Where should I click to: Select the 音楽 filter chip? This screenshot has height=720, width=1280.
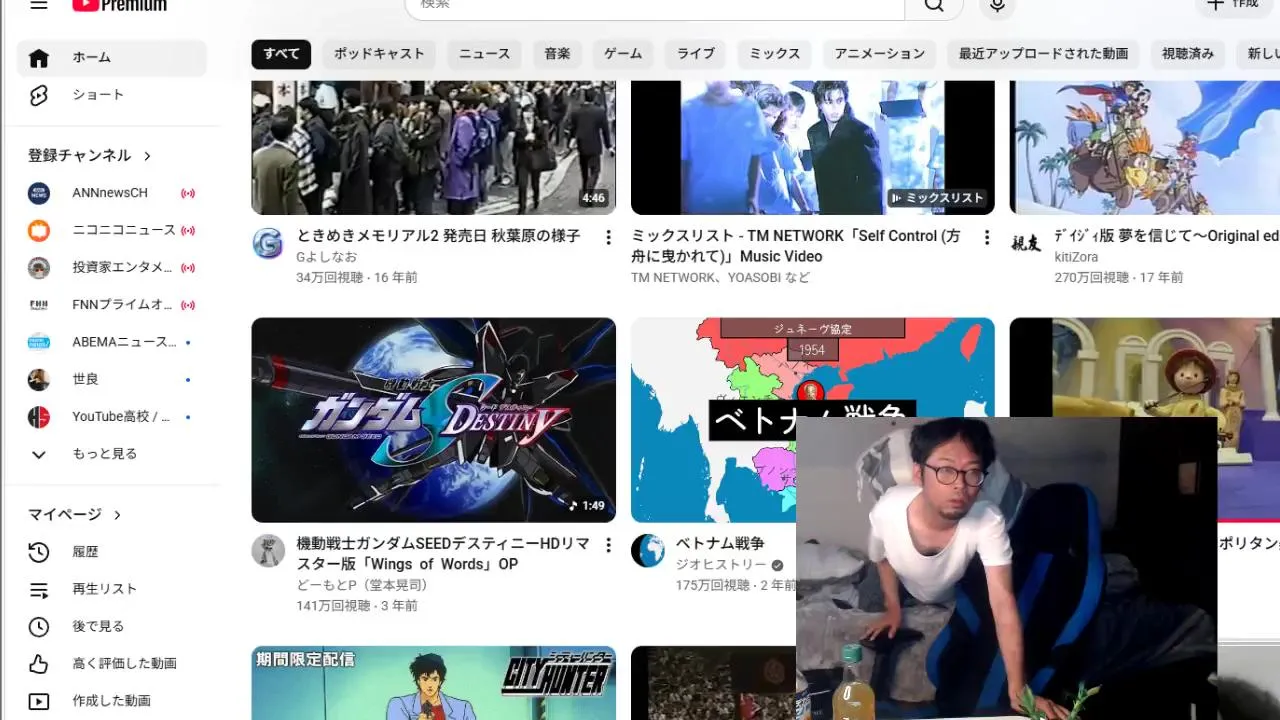coord(557,54)
